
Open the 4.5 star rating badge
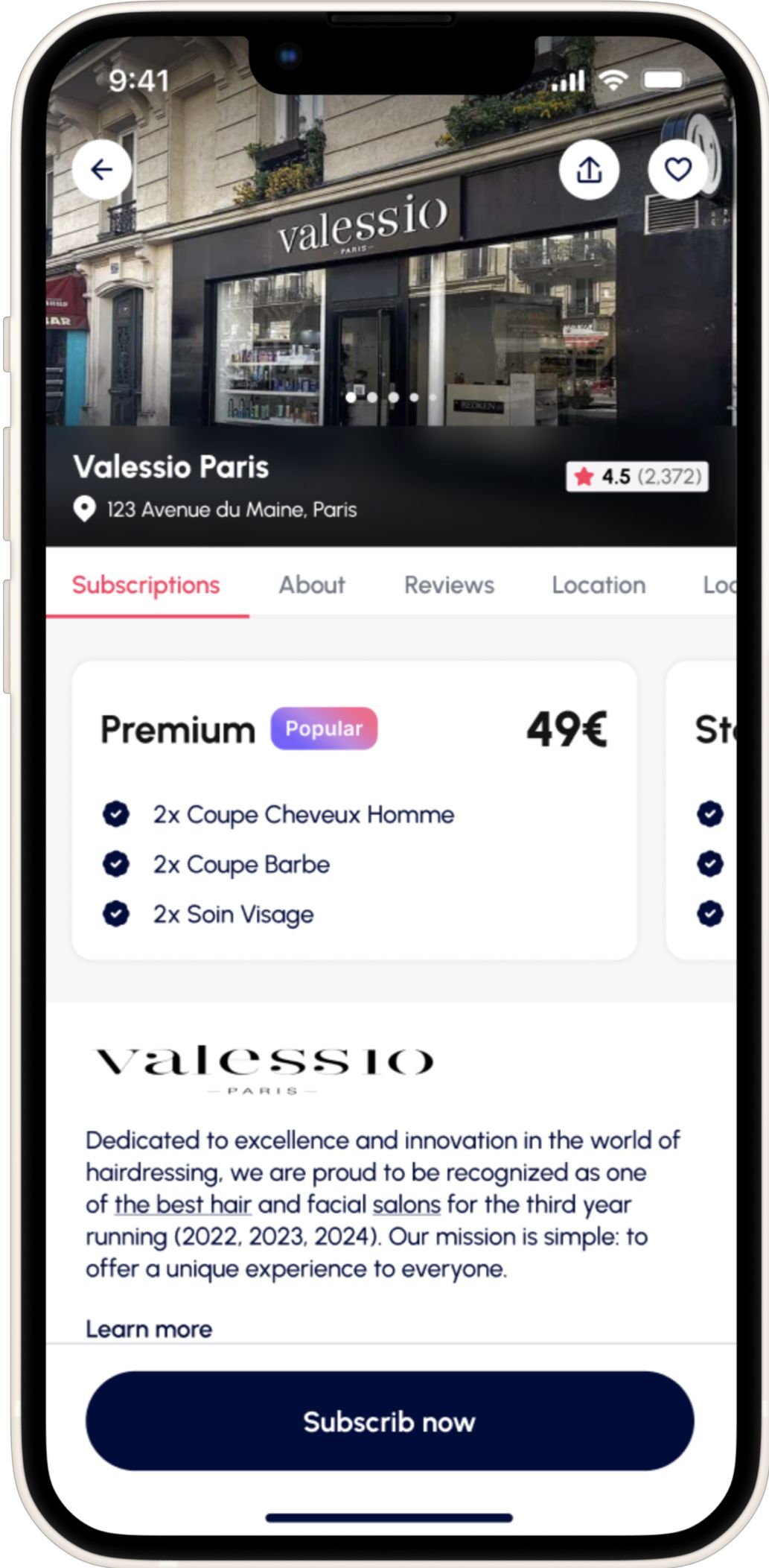(x=637, y=477)
